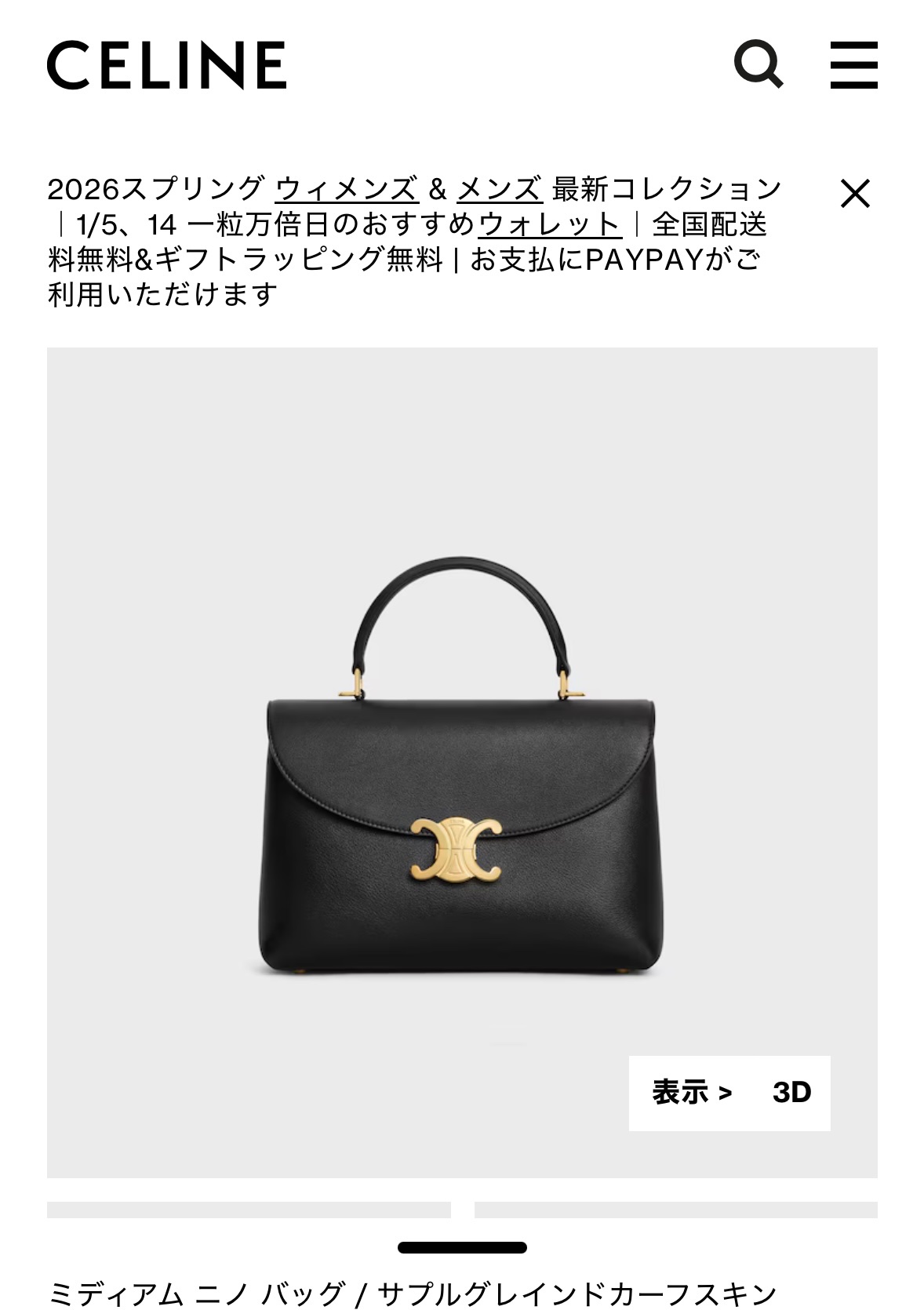Image resolution: width=924 pixels, height=1310 pixels.
Task: Go to the CELINE home page
Action: point(166,65)
